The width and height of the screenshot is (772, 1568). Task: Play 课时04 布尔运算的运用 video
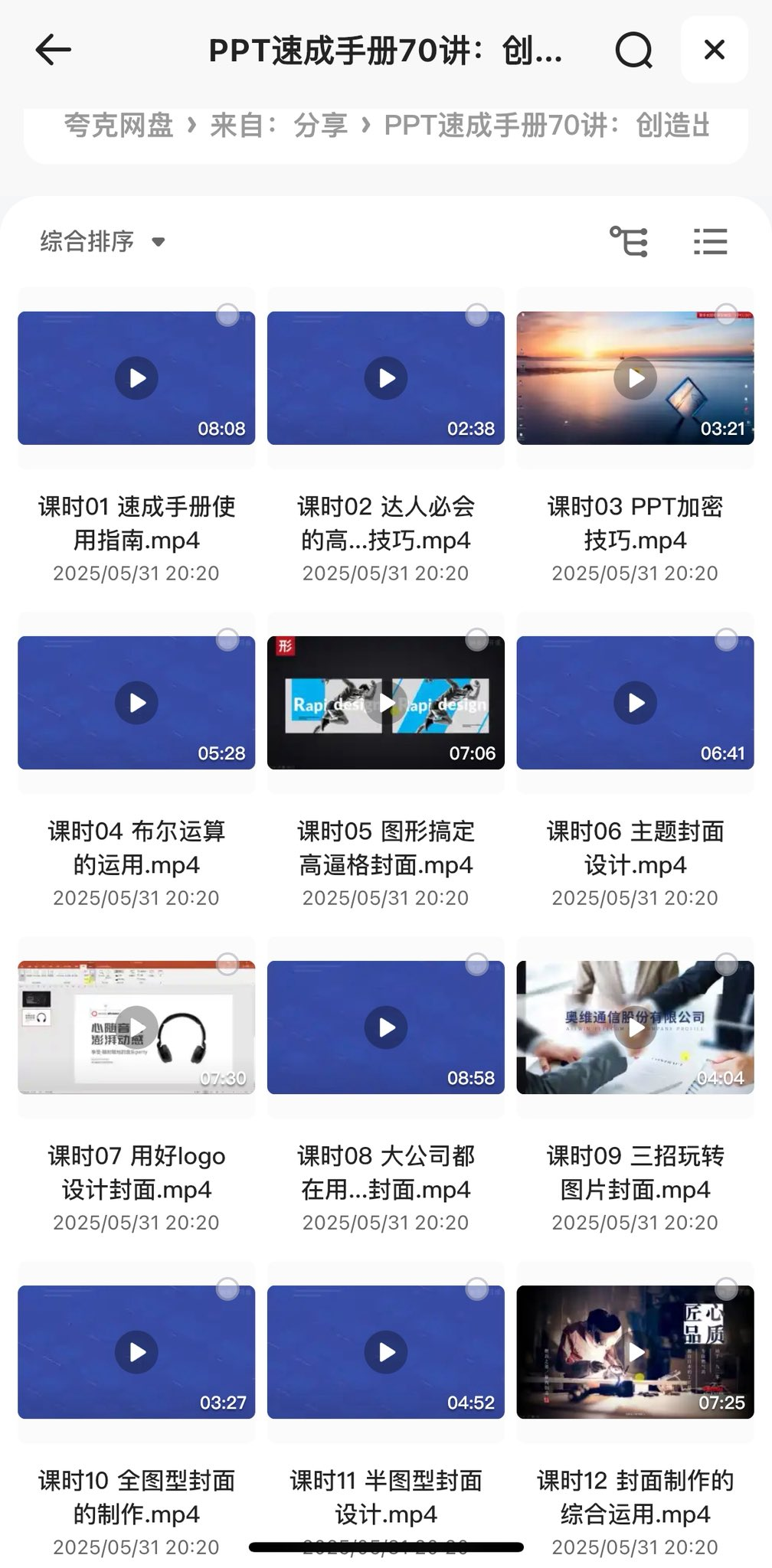136,703
